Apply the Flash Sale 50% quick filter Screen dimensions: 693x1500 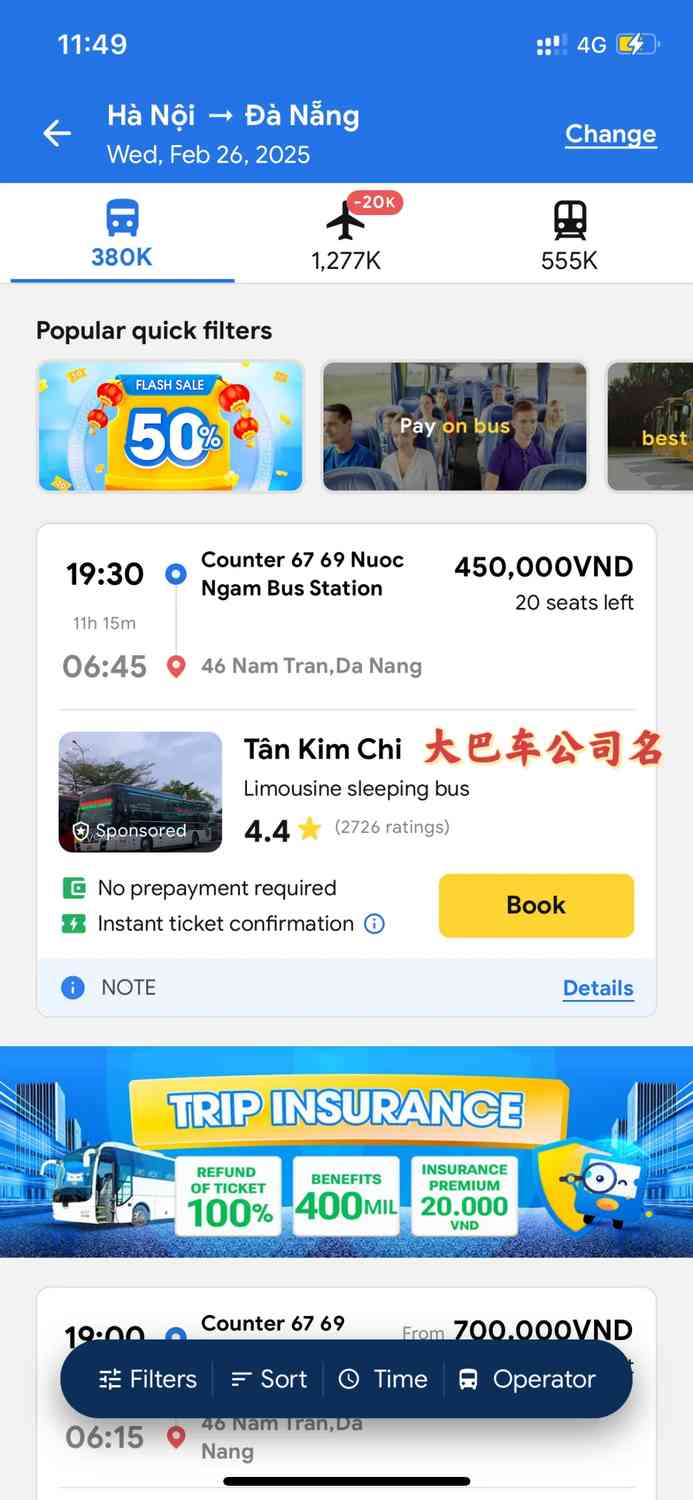tap(170, 426)
